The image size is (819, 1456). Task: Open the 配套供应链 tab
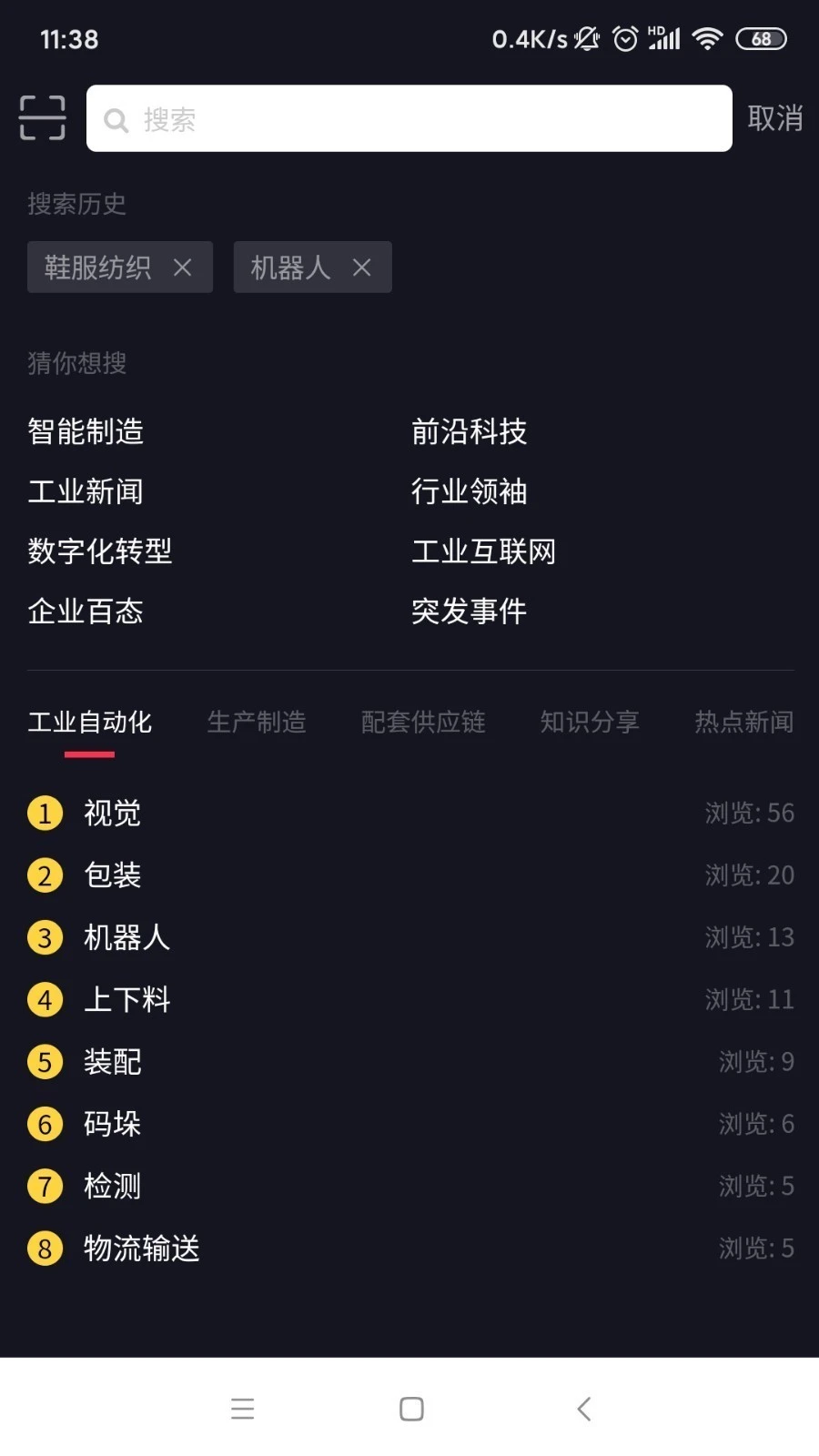coord(422,722)
